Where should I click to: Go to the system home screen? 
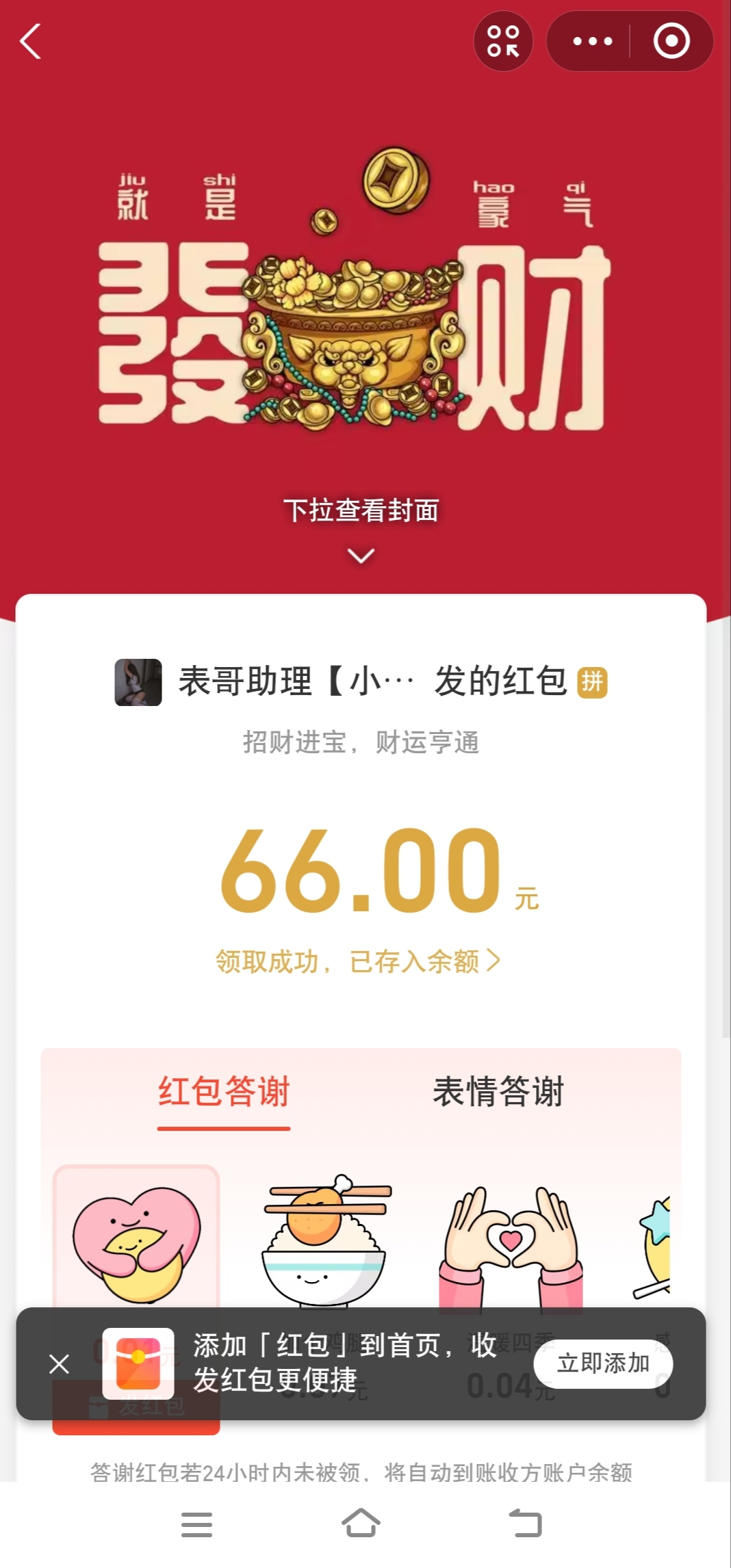(361, 1524)
